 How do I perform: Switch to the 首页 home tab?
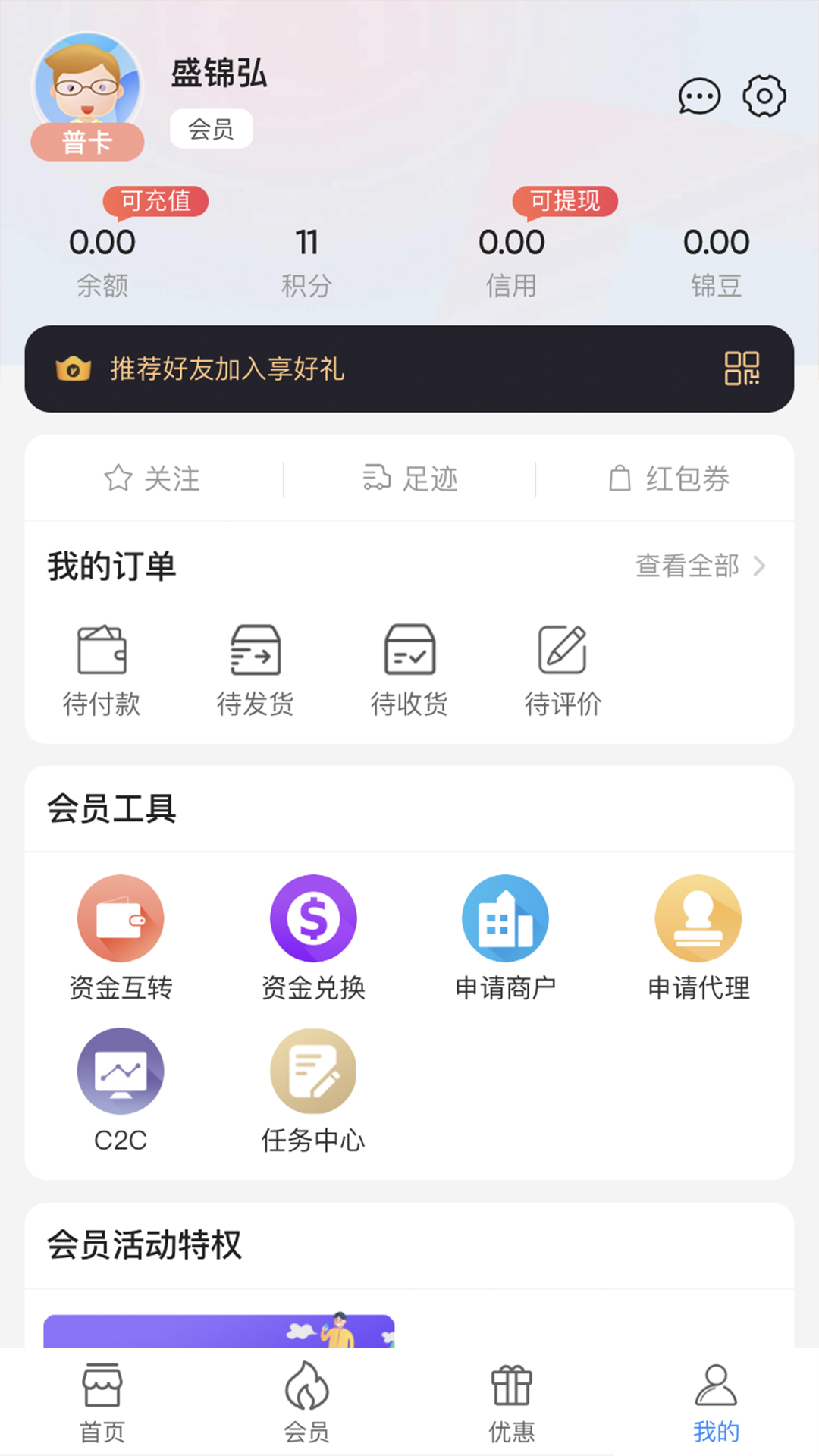click(102, 1403)
